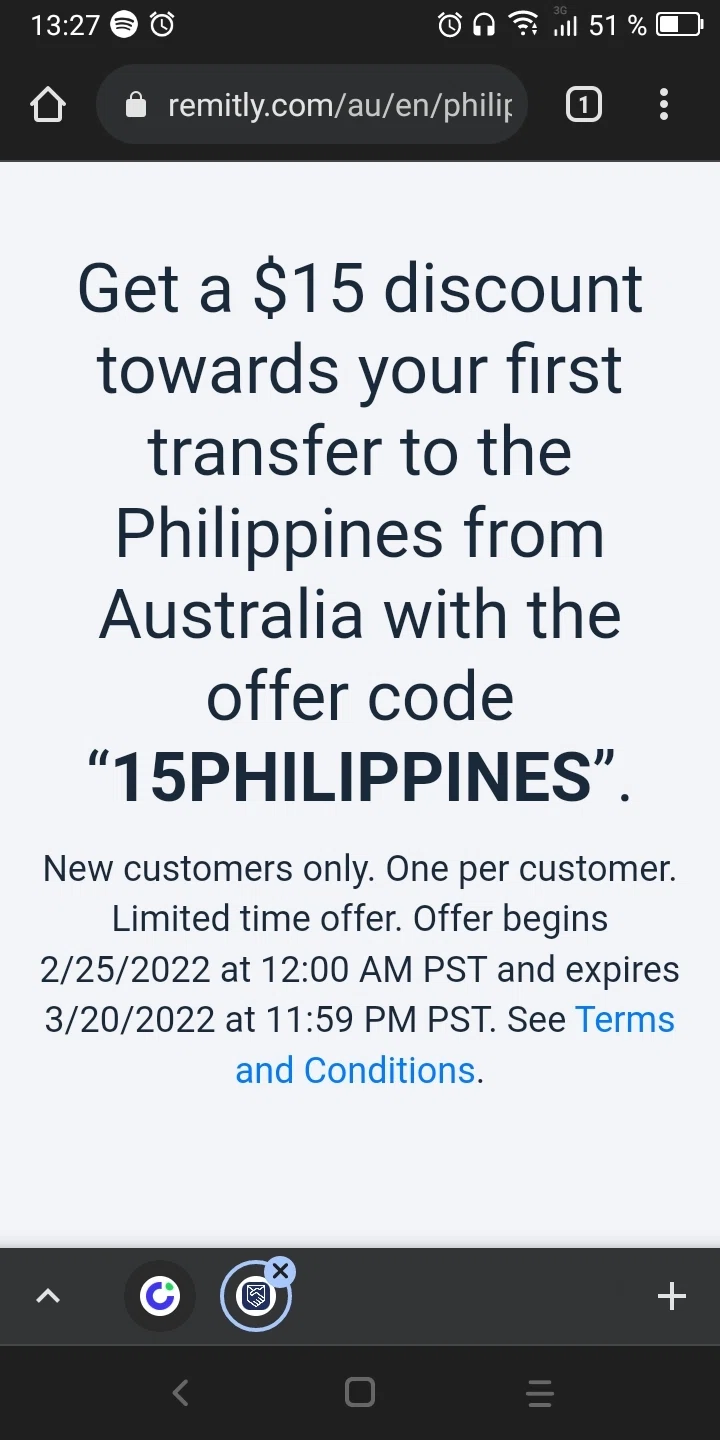
Task: Go to the browser home page
Action: pos(48,105)
